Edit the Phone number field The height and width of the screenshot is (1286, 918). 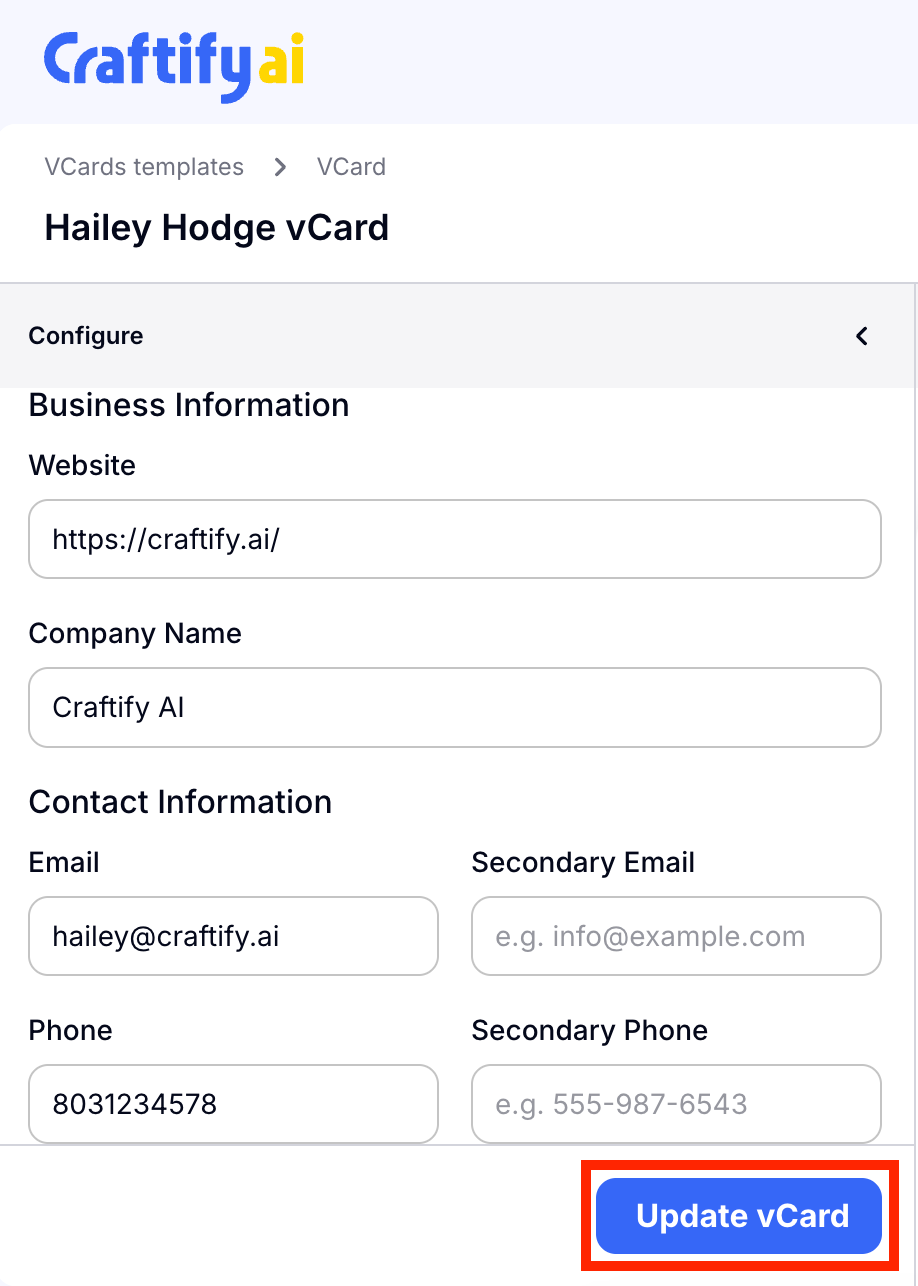tap(233, 1104)
